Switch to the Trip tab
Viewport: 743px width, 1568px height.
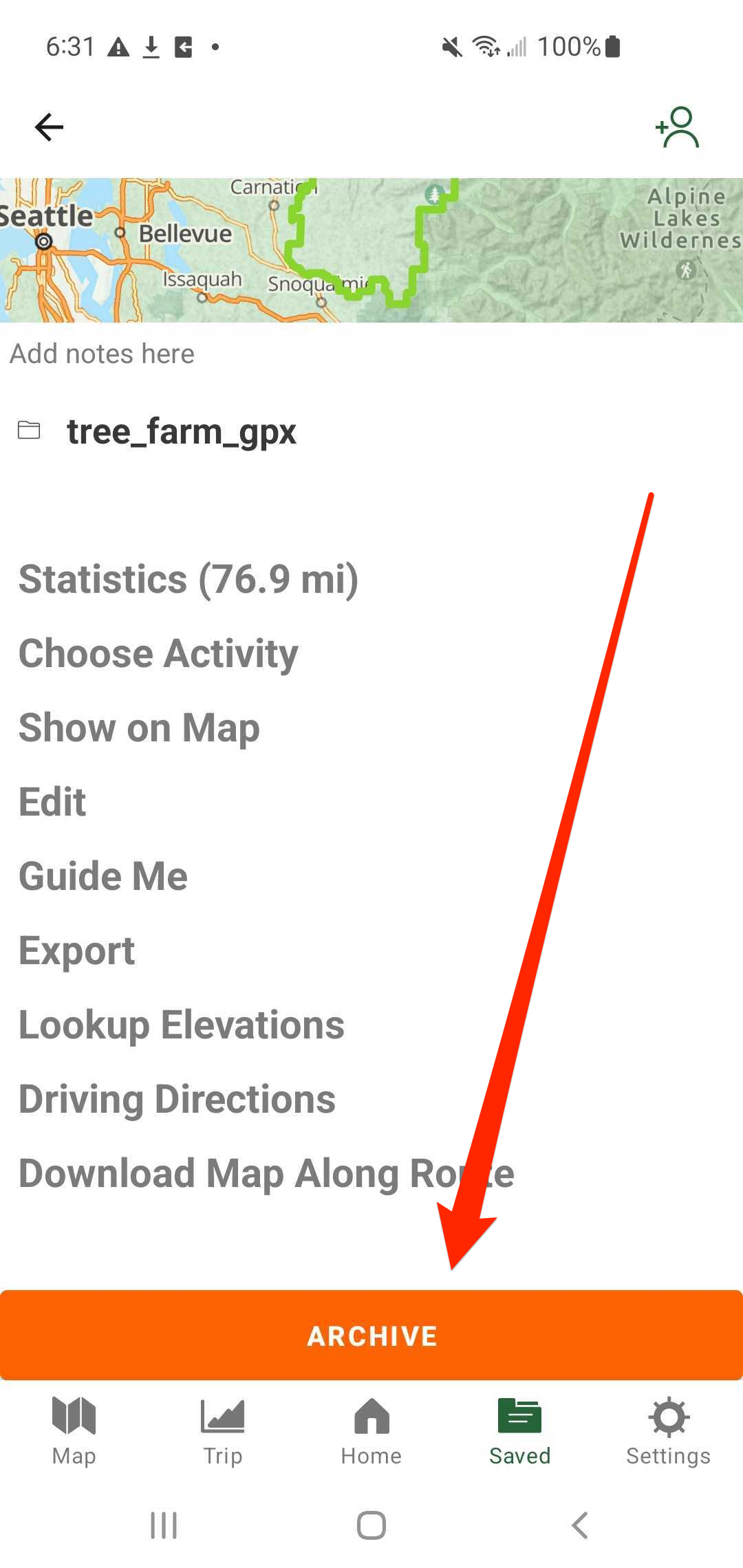223,1432
